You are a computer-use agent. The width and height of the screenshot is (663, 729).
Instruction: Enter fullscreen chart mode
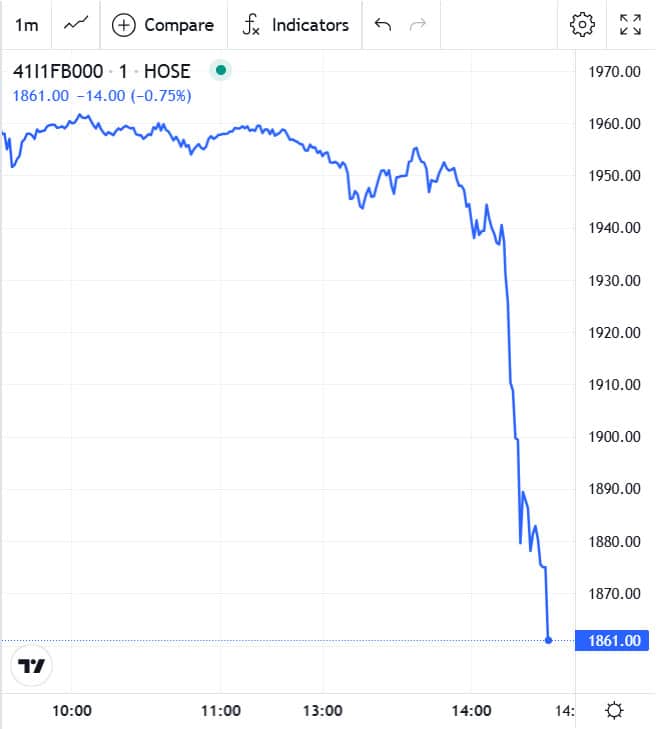(x=630, y=25)
